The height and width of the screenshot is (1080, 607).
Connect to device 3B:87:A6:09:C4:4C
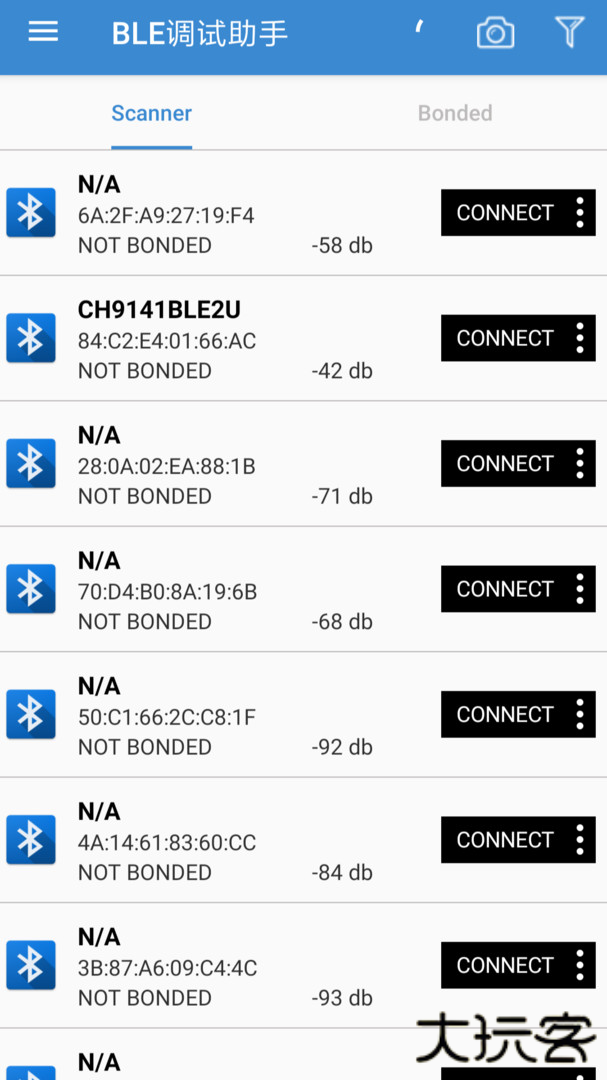504,965
